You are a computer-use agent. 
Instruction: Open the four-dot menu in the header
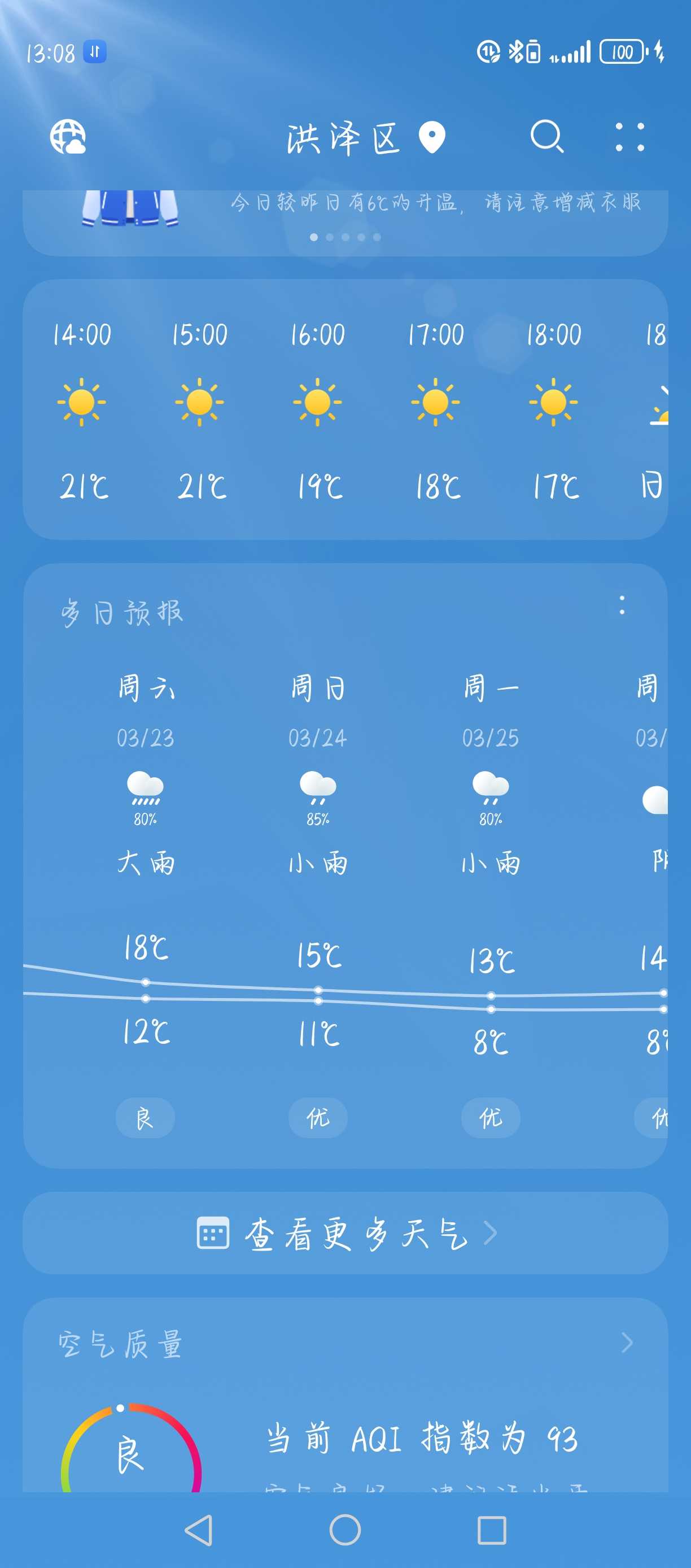click(x=629, y=136)
